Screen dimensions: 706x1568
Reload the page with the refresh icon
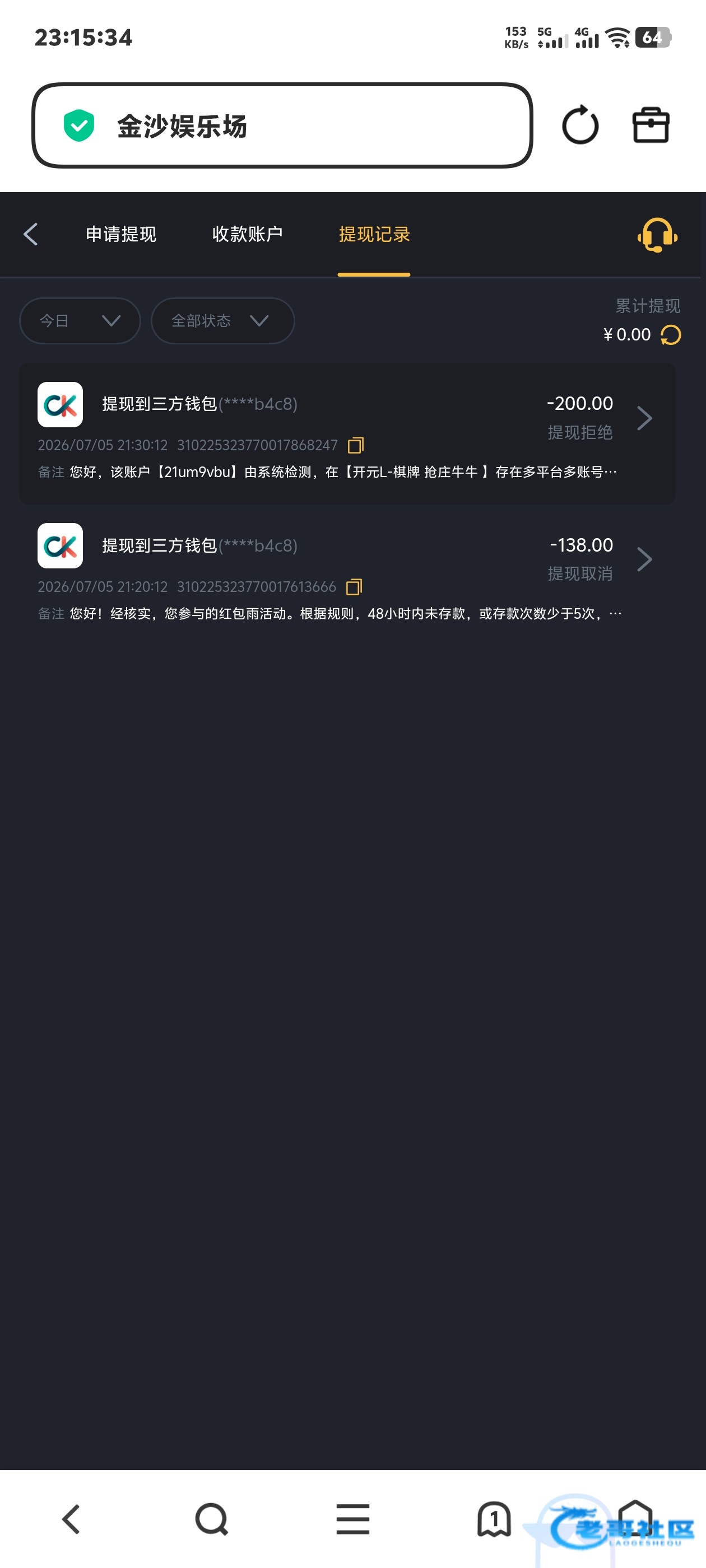point(580,125)
